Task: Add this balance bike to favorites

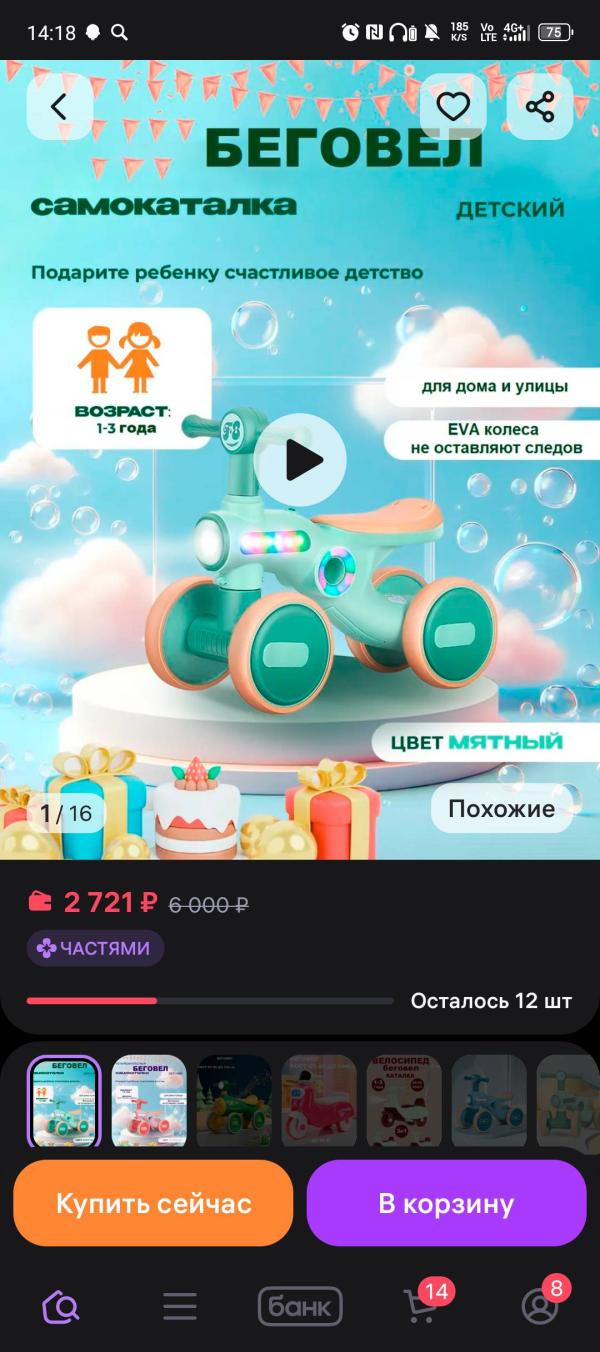Action: pyautogui.click(x=453, y=107)
